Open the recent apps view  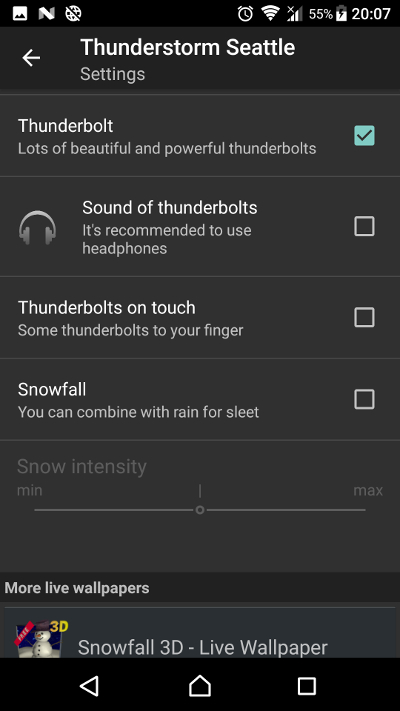(x=307, y=686)
